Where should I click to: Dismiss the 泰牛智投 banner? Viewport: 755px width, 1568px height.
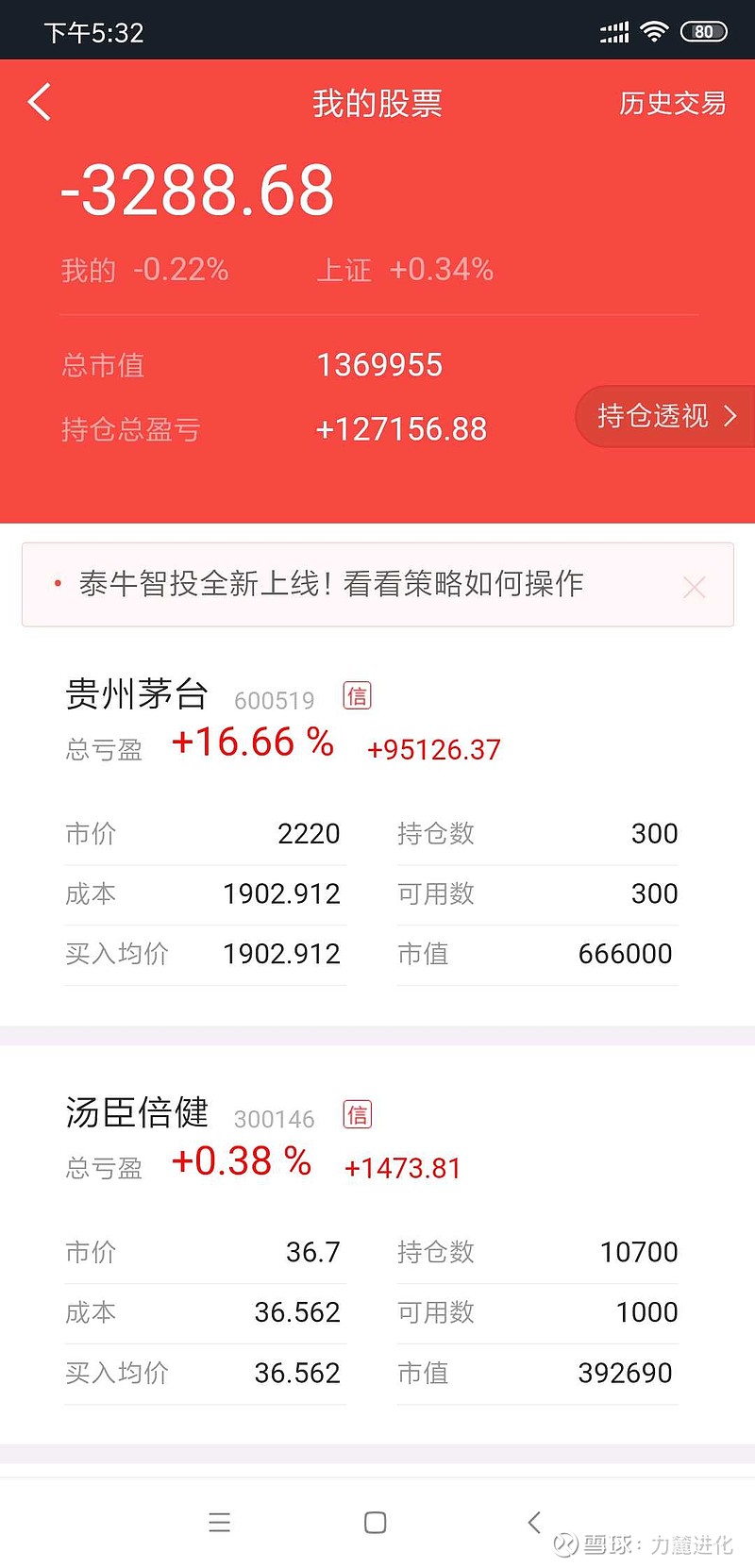click(695, 587)
